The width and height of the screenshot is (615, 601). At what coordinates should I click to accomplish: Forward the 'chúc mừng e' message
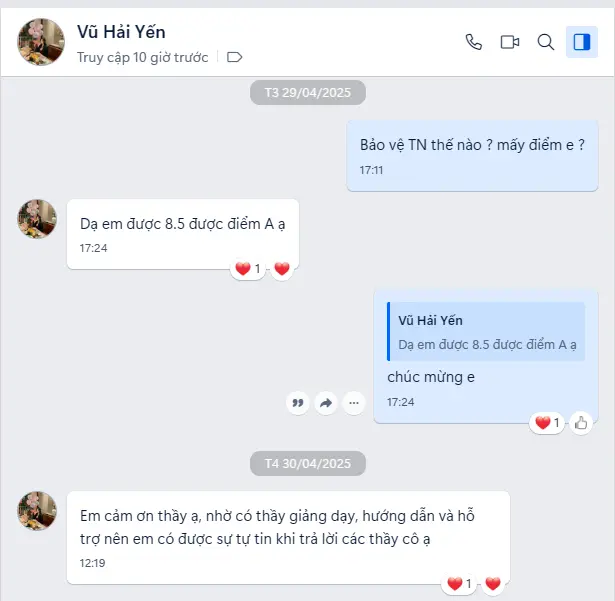click(326, 403)
